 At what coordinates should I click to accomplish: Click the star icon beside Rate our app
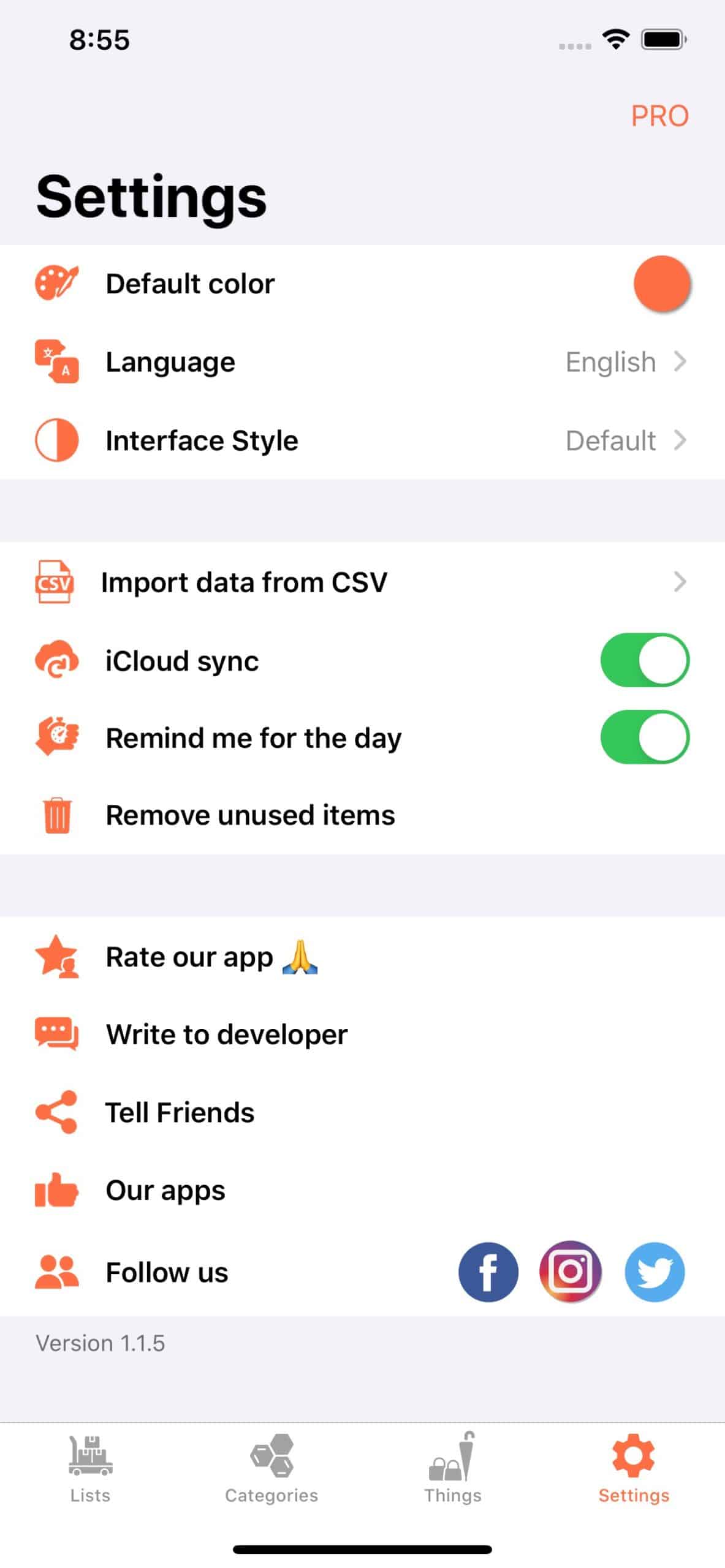coord(58,957)
